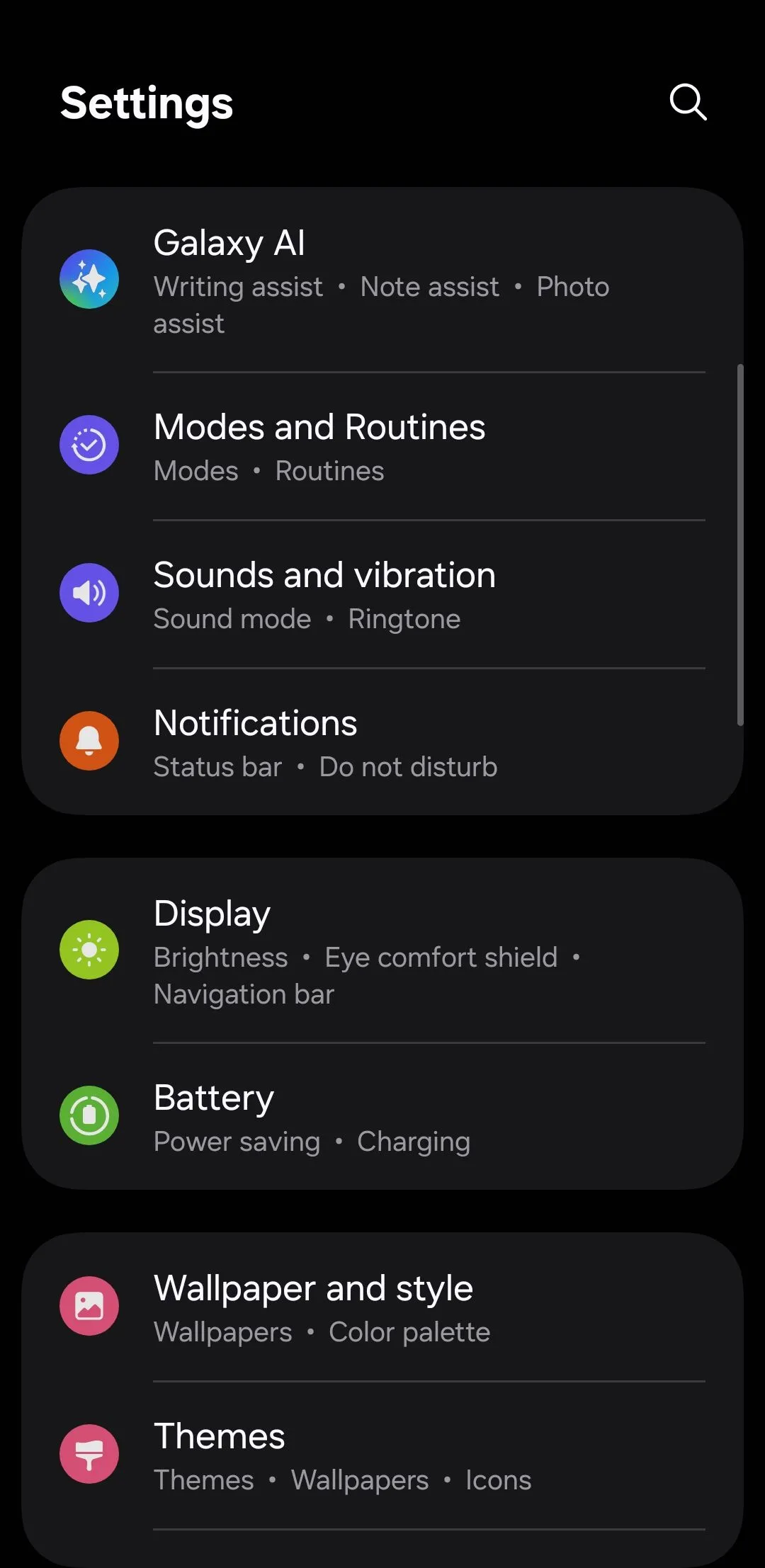Select the Battery icon
Image resolution: width=765 pixels, height=1568 pixels.
89,1115
